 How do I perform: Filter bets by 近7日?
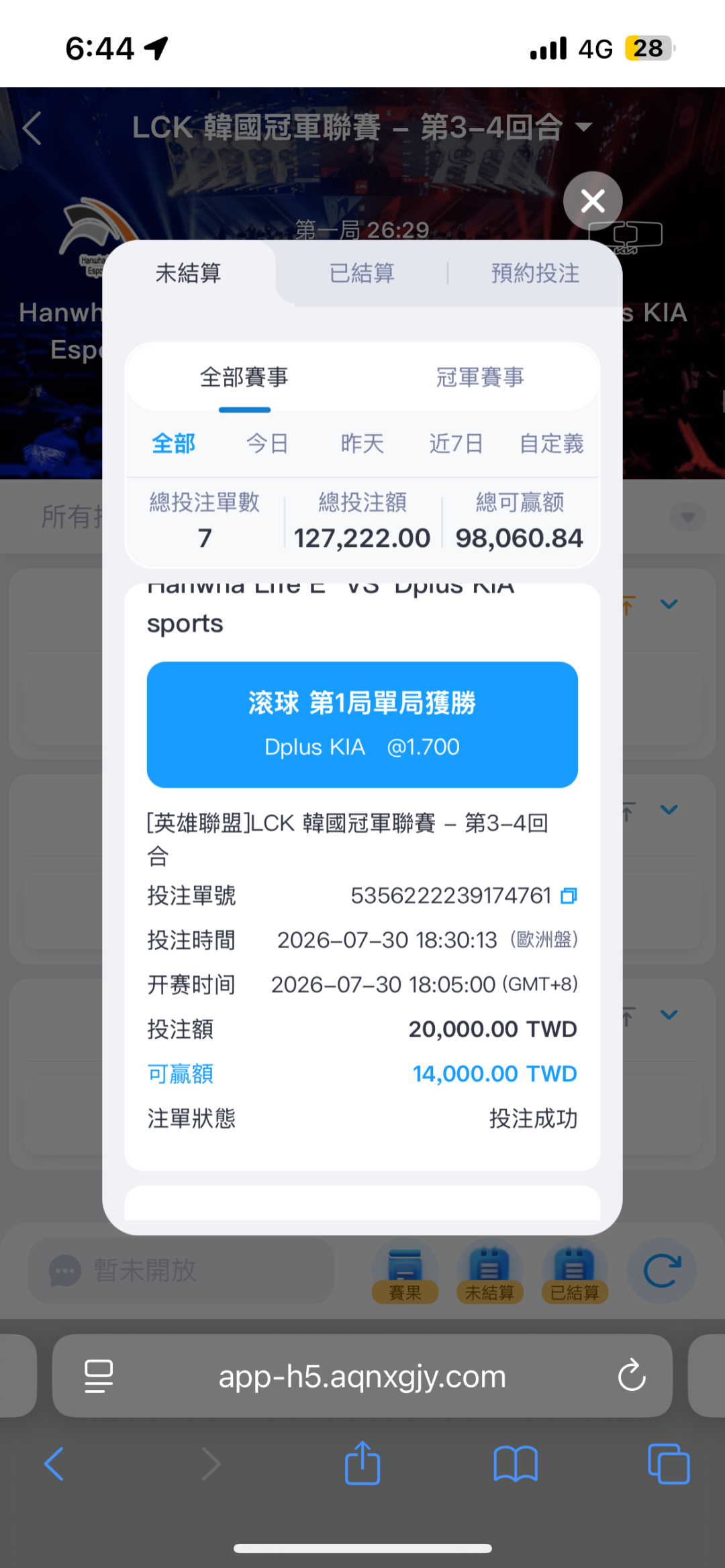(456, 443)
